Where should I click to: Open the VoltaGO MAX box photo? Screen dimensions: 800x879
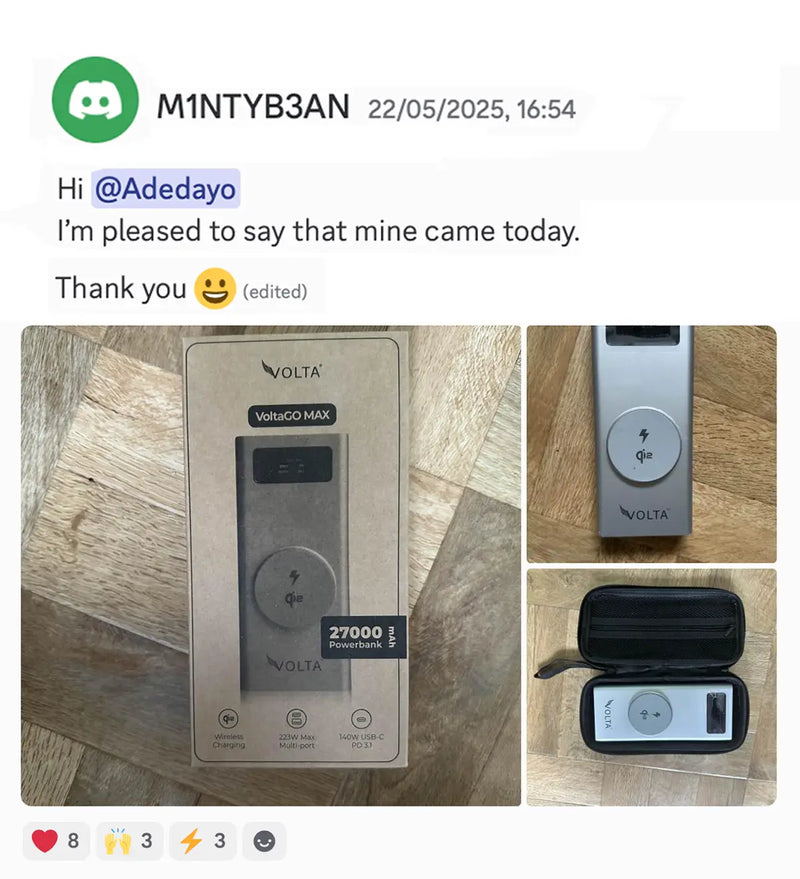[x=271, y=565]
